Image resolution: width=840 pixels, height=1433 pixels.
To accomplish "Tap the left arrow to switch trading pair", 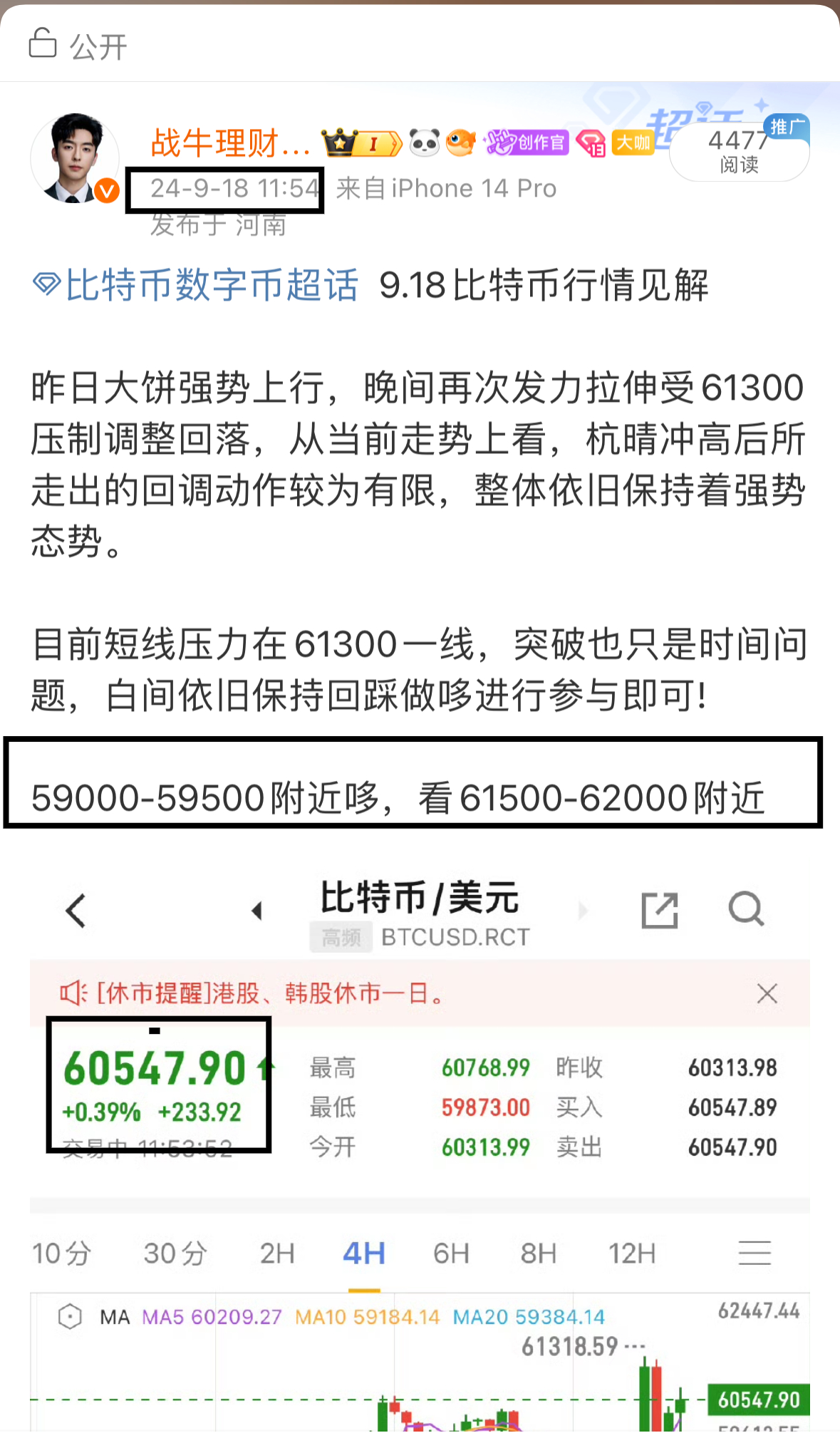I will (257, 911).
